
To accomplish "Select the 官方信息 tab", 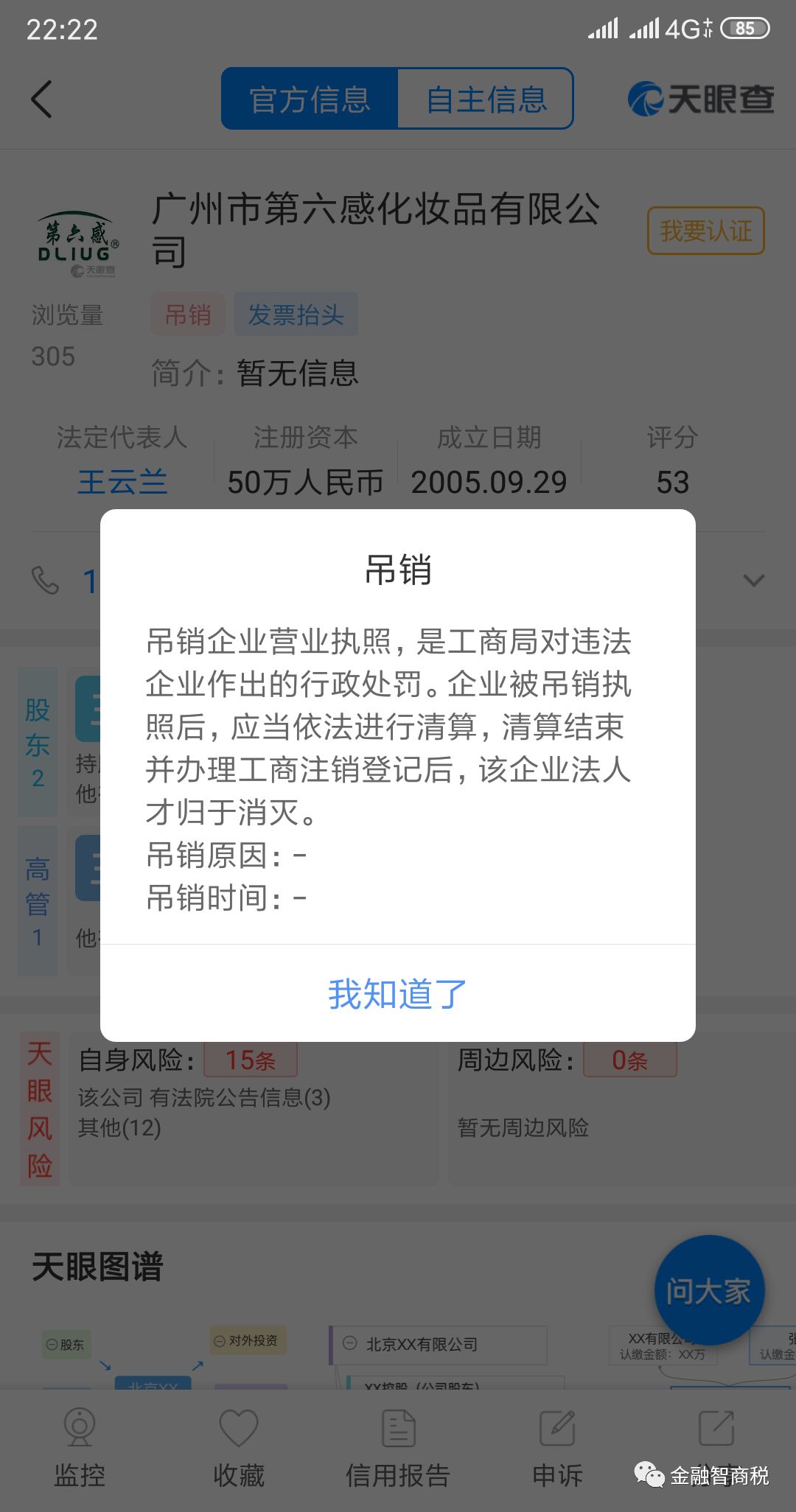I will coord(310,99).
